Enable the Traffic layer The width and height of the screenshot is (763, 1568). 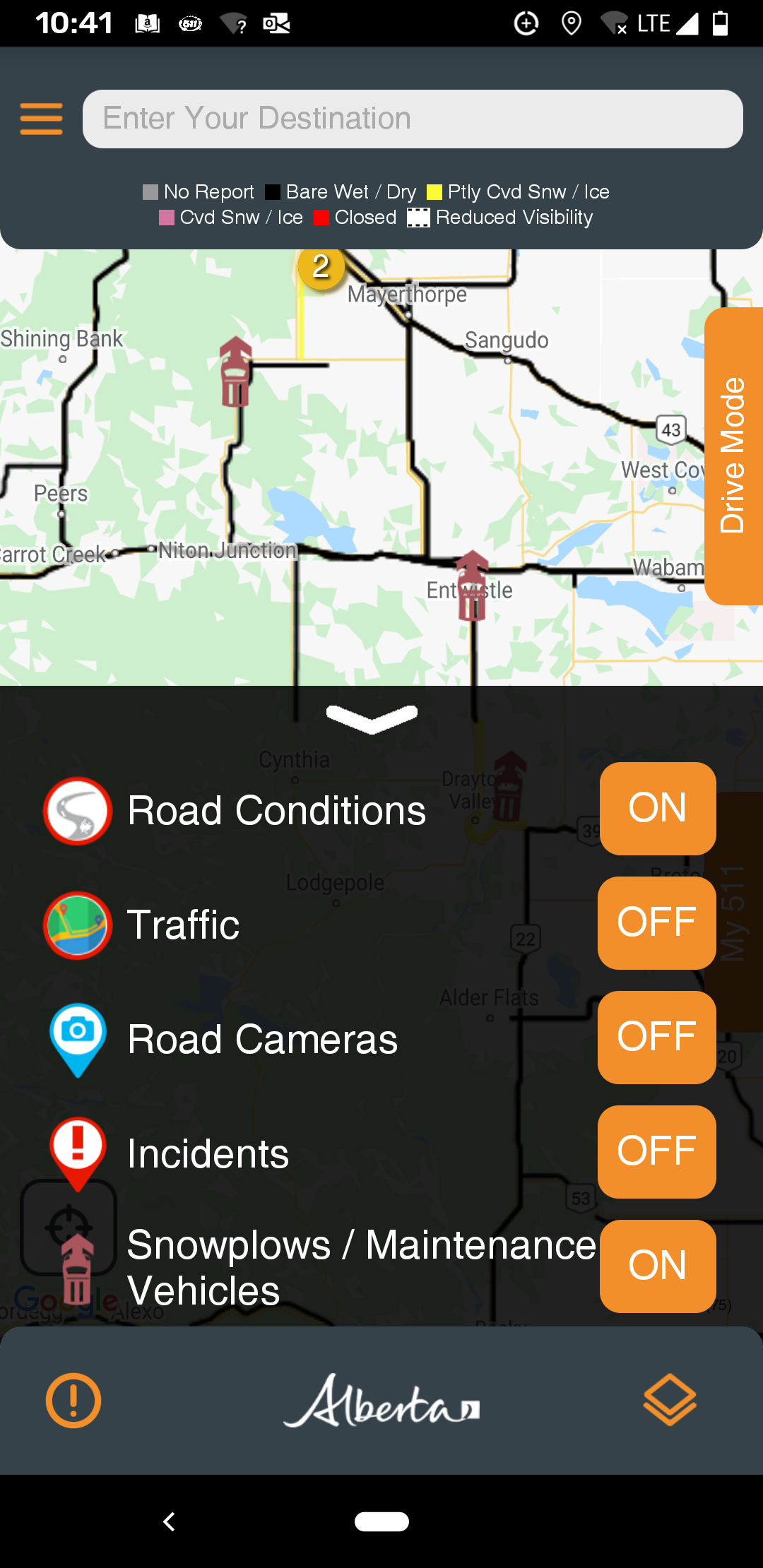[x=657, y=923]
